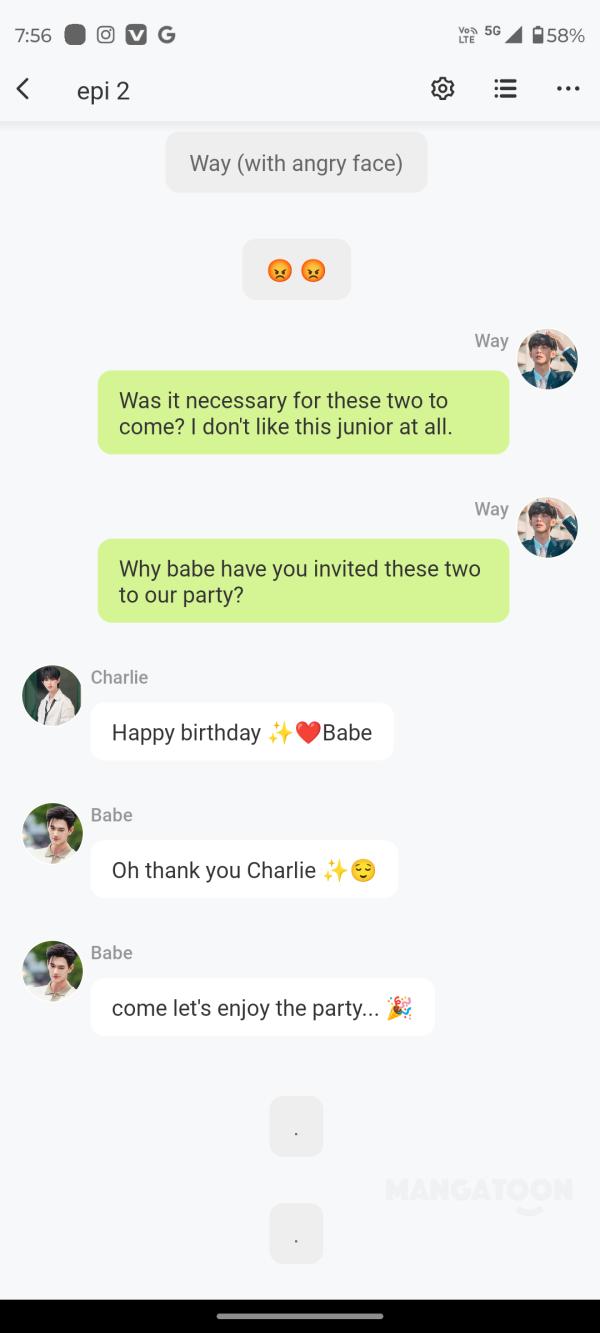Open the episode list
Viewport: 600px width, 1333px height.
(x=505, y=89)
